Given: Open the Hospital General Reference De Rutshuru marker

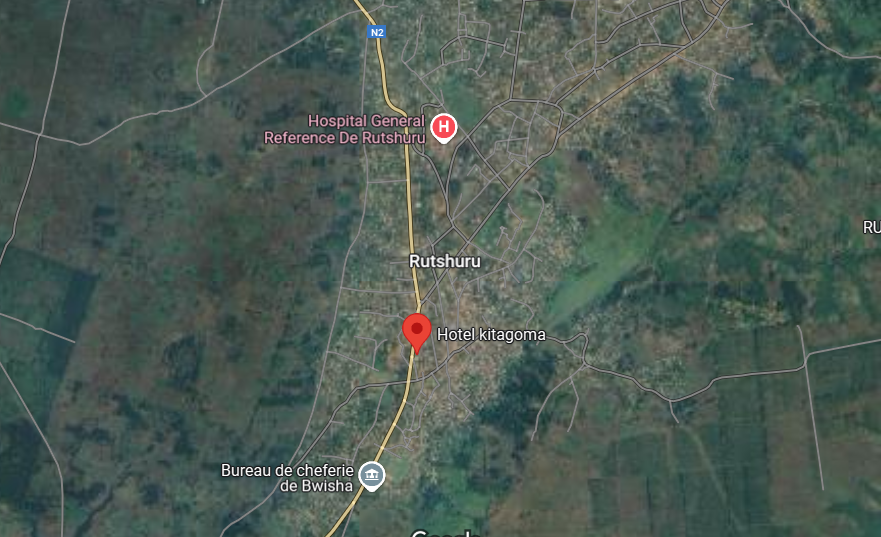Looking at the screenshot, I should (444, 128).
